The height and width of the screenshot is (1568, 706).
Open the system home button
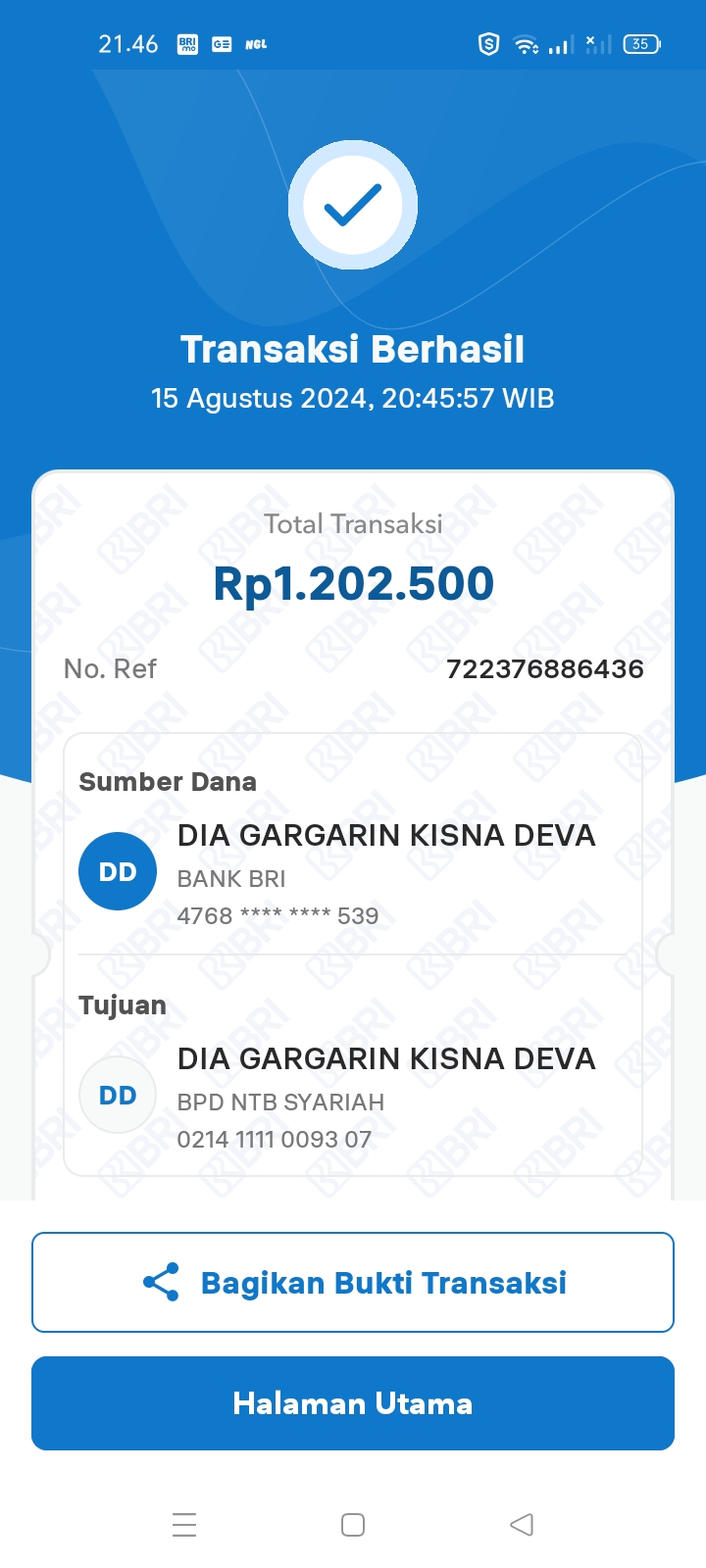tap(353, 1524)
